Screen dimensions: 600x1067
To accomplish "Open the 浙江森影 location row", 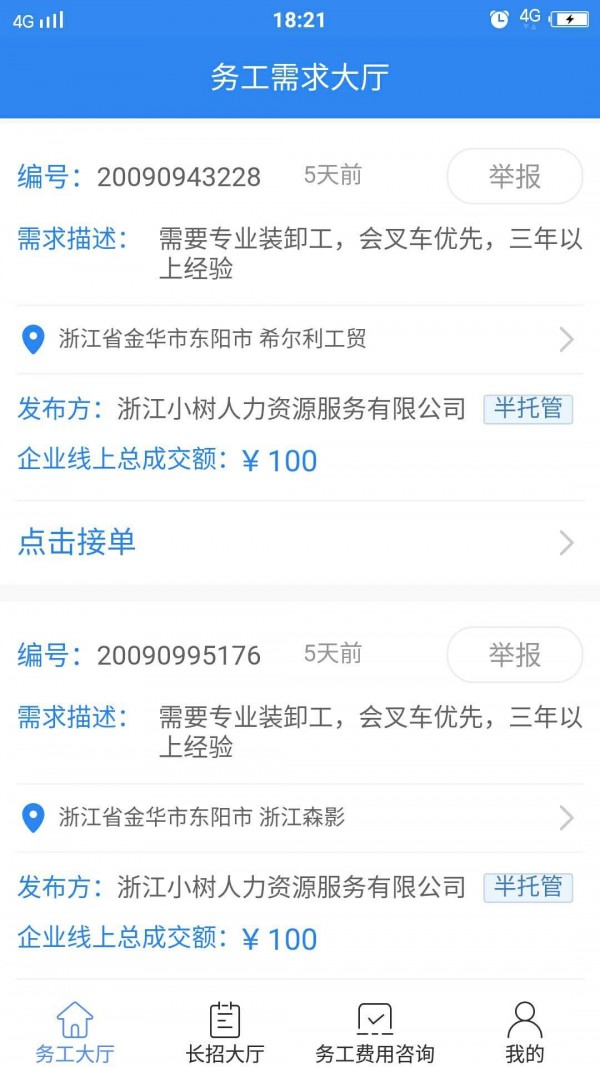I will (x=298, y=818).
